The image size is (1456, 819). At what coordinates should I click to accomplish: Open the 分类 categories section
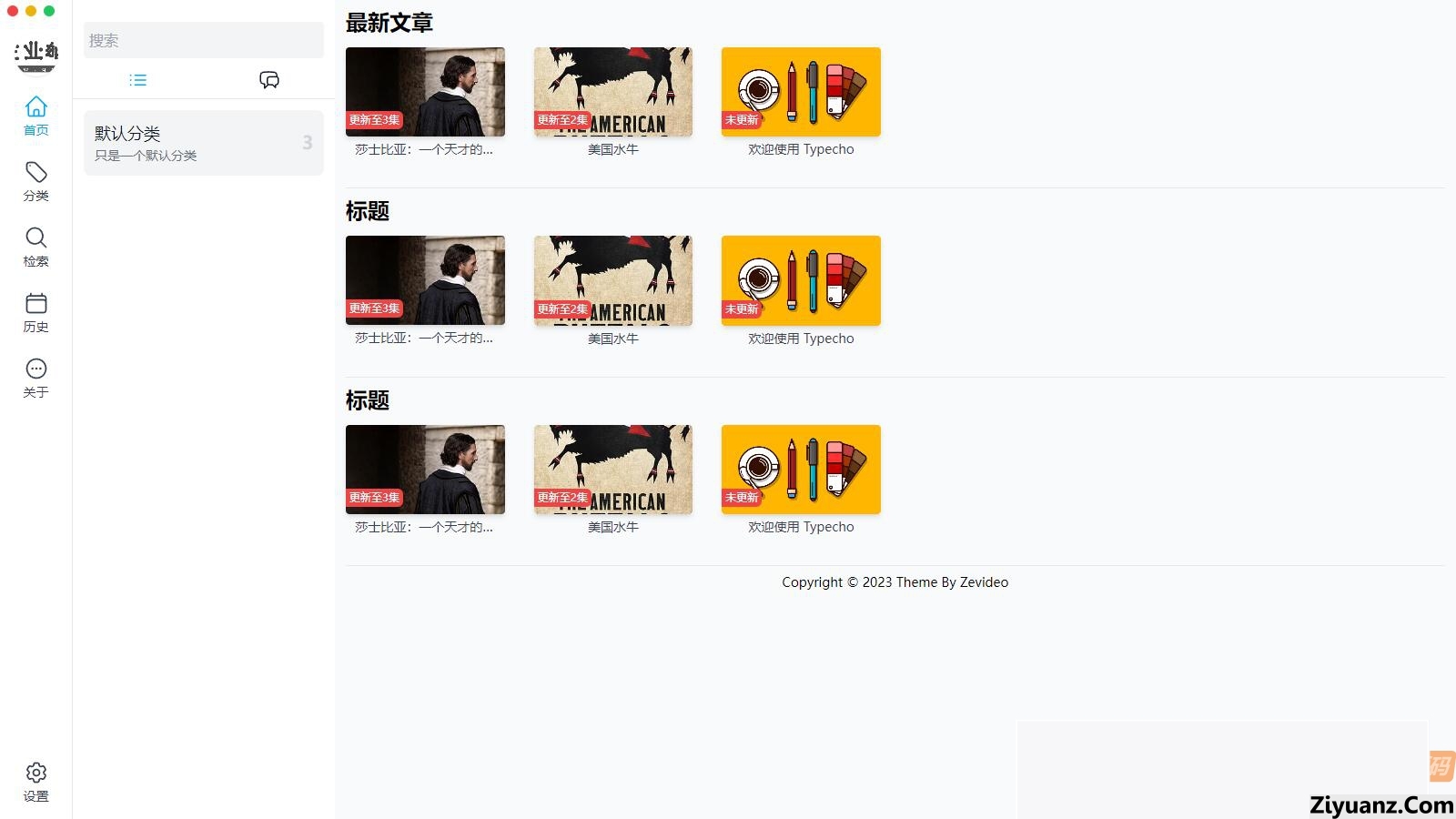pyautogui.click(x=35, y=181)
